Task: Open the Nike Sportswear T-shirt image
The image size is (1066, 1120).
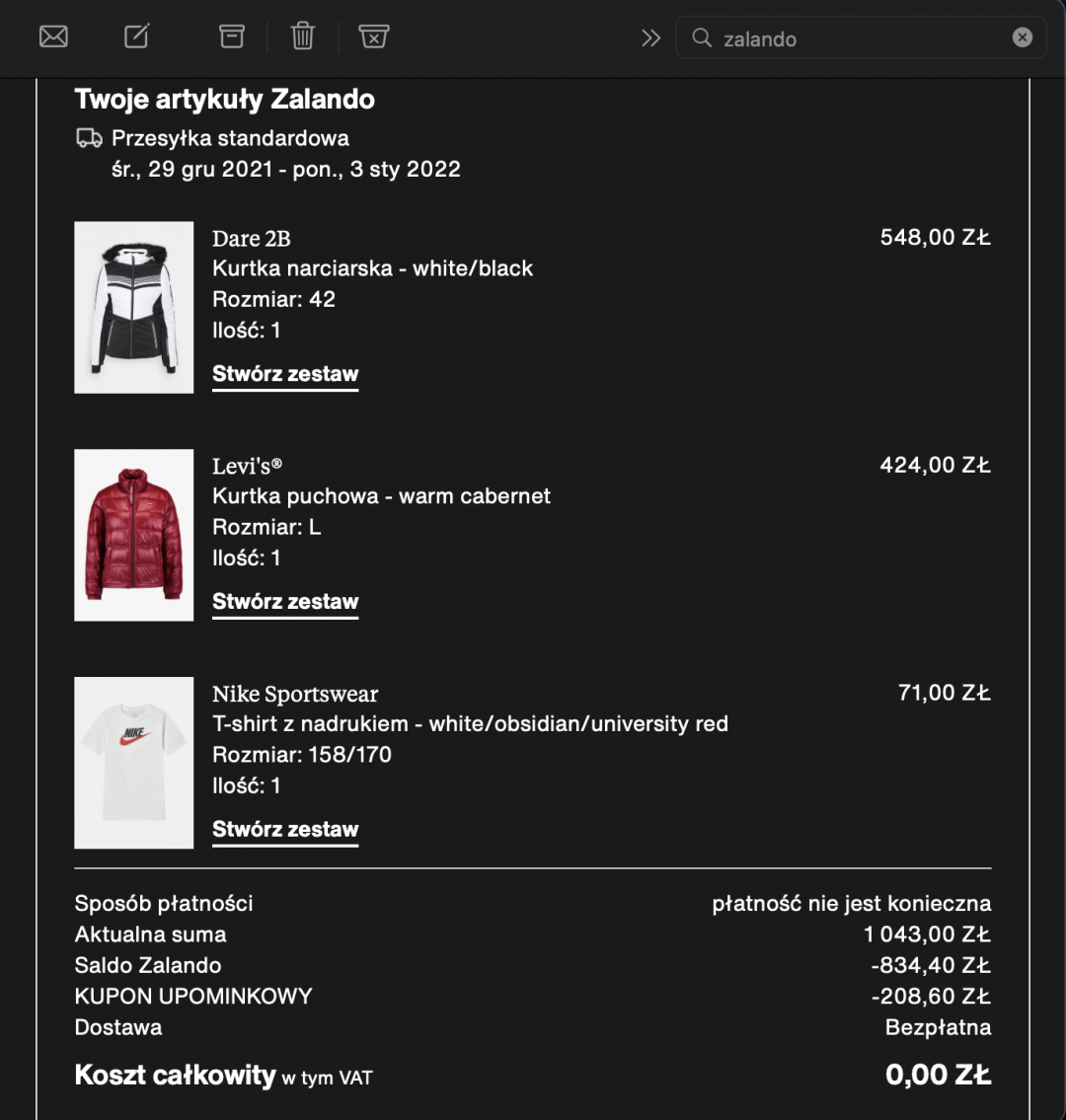Action: click(134, 763)
